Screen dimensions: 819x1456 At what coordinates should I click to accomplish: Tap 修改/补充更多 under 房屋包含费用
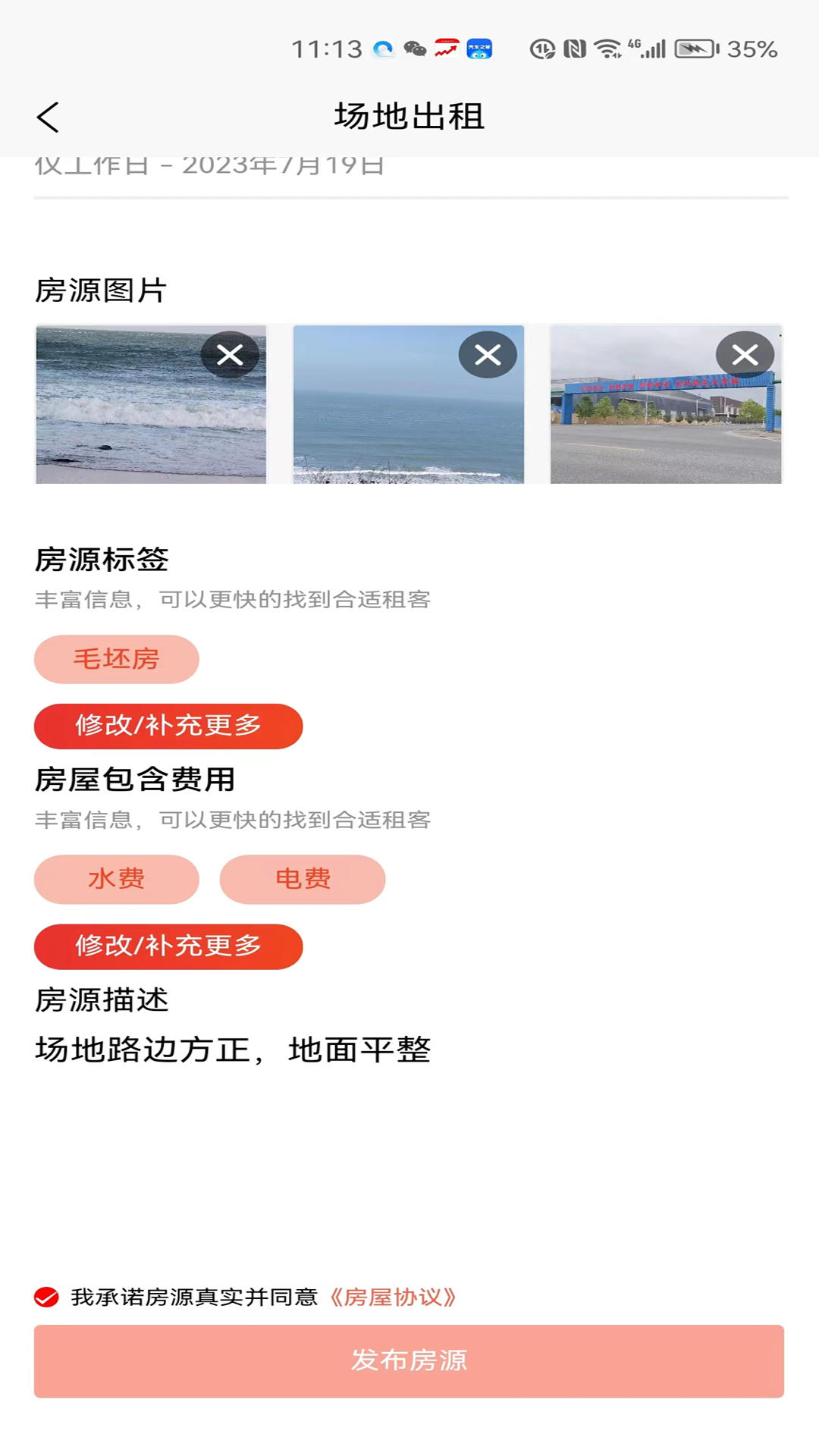pyautogui.click(x=168, y=946)
